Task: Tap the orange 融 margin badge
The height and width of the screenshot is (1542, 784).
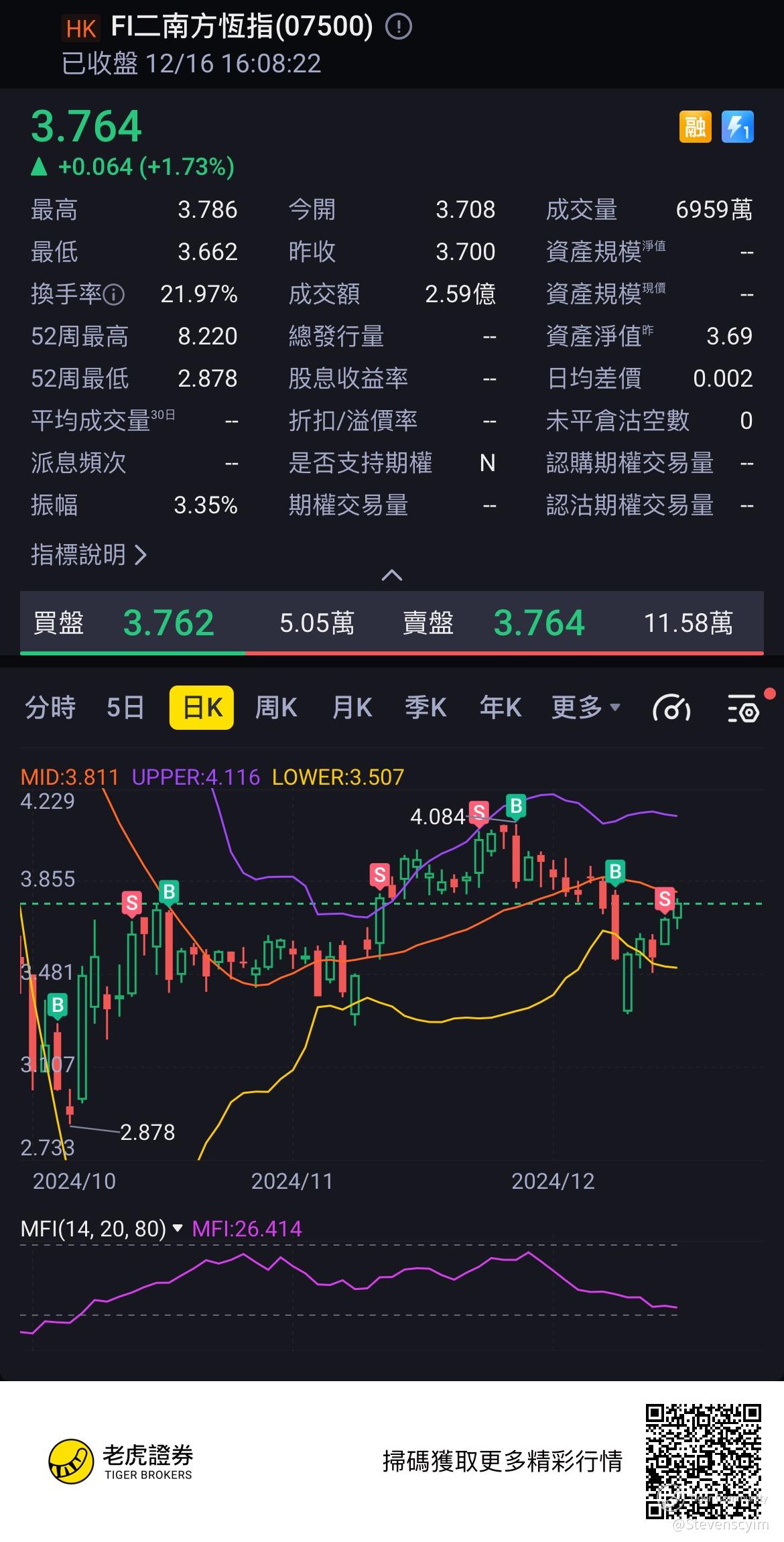Action: click(695, 127)
